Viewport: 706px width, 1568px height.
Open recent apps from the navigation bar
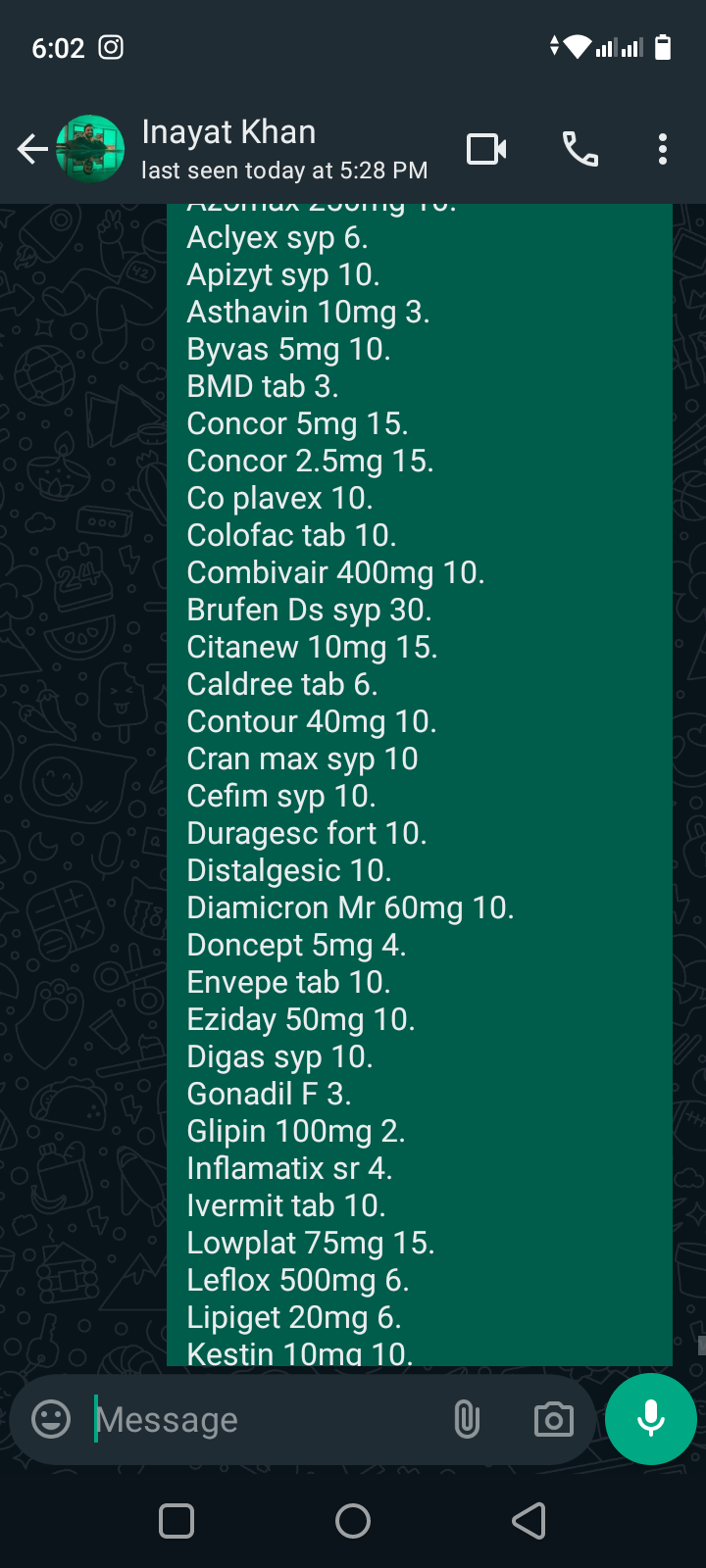pyautogui.click(x=176, y=1521)
